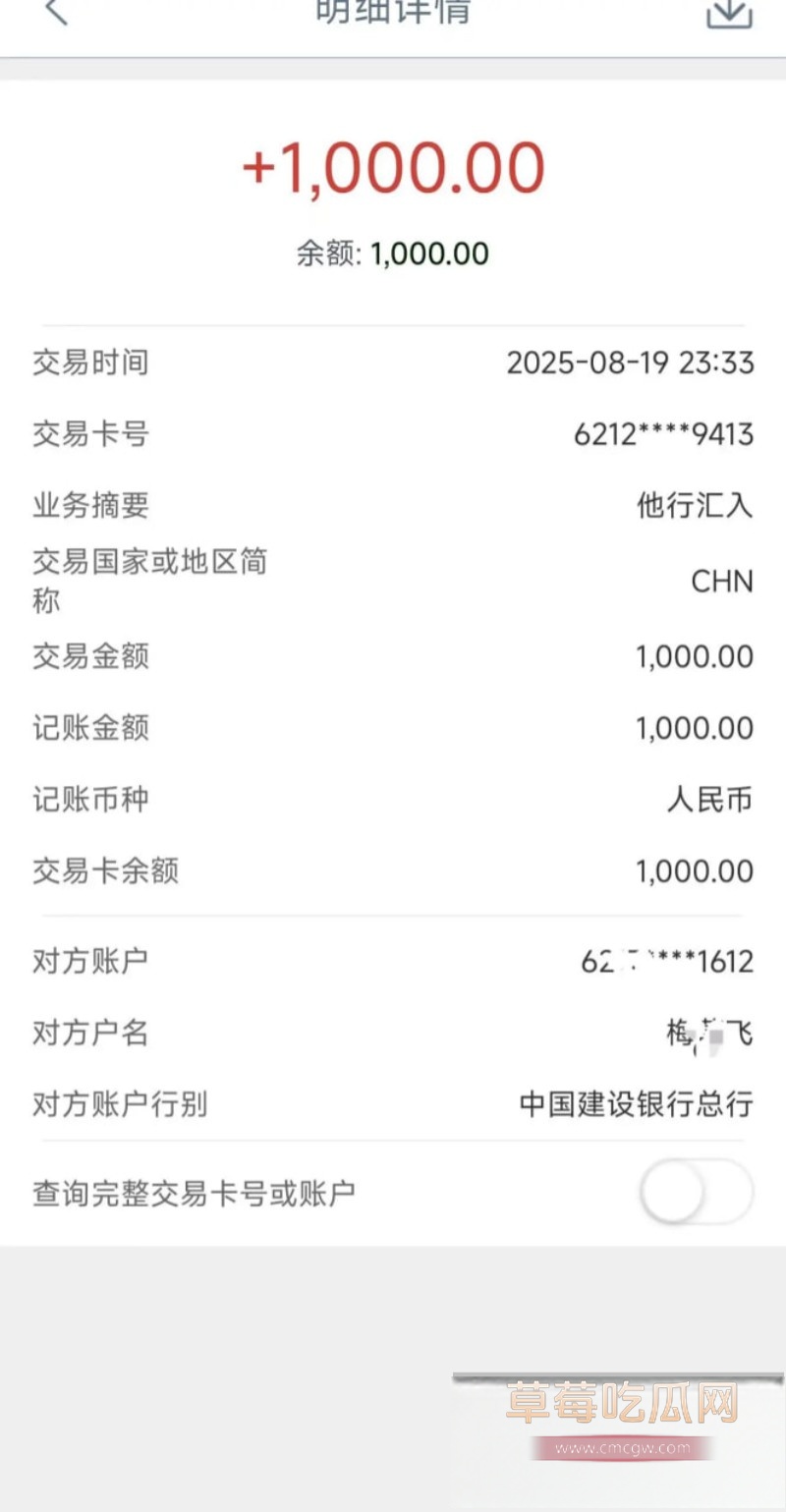Tap the 他行汇入 business summary value
Image resolution: width=786 pixels, height=1512 pixels.
pos(695,505)
